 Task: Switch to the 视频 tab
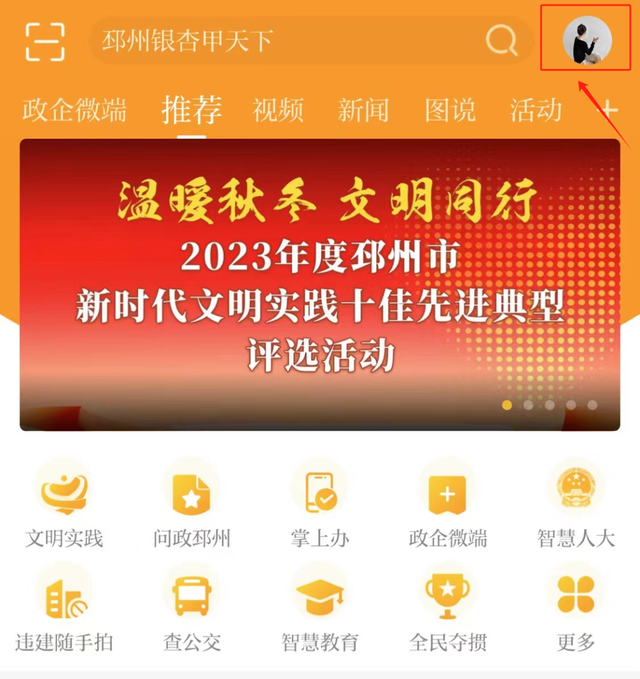278,109
